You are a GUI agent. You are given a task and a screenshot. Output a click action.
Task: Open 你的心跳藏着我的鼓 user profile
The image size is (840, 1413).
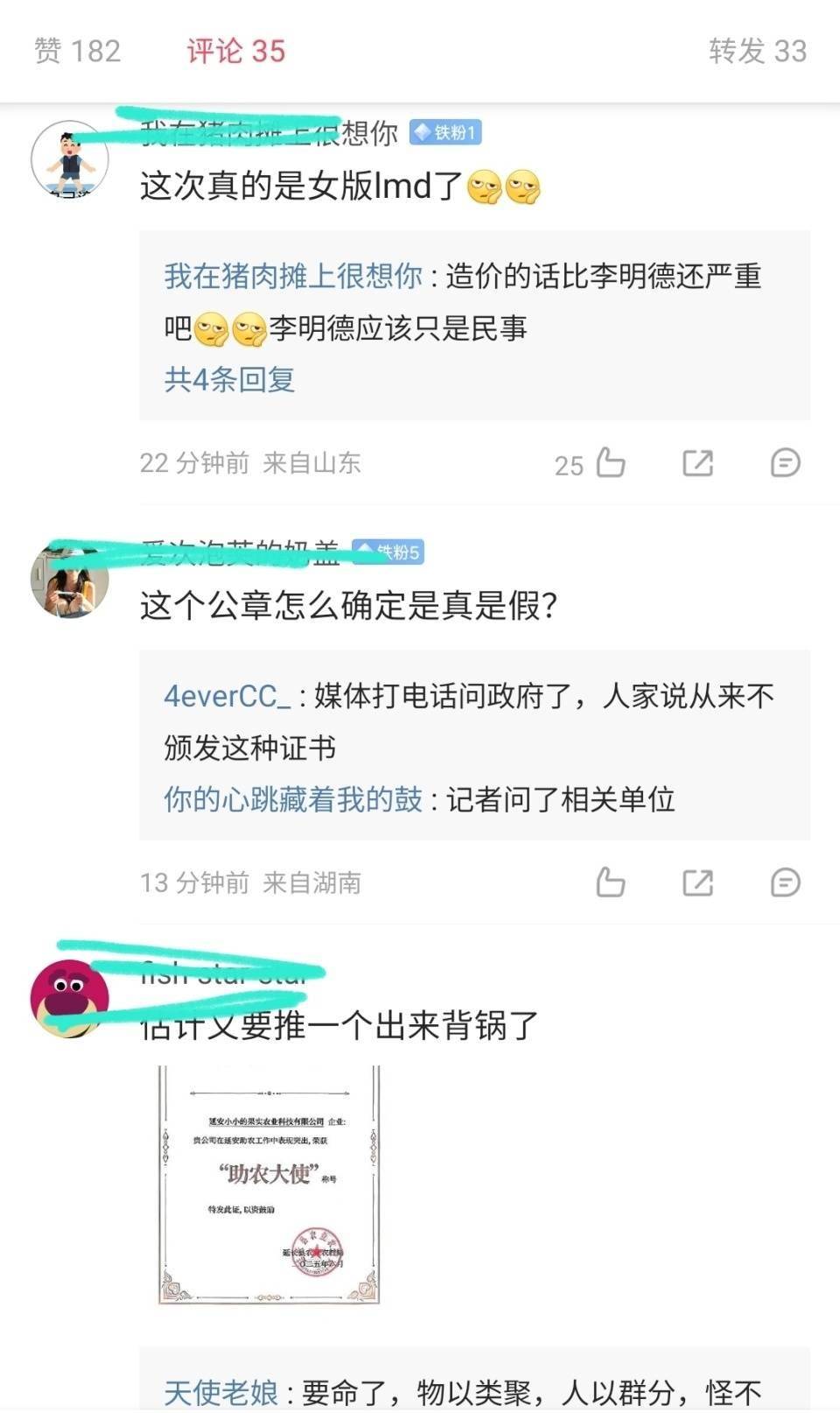coord(293,799)
